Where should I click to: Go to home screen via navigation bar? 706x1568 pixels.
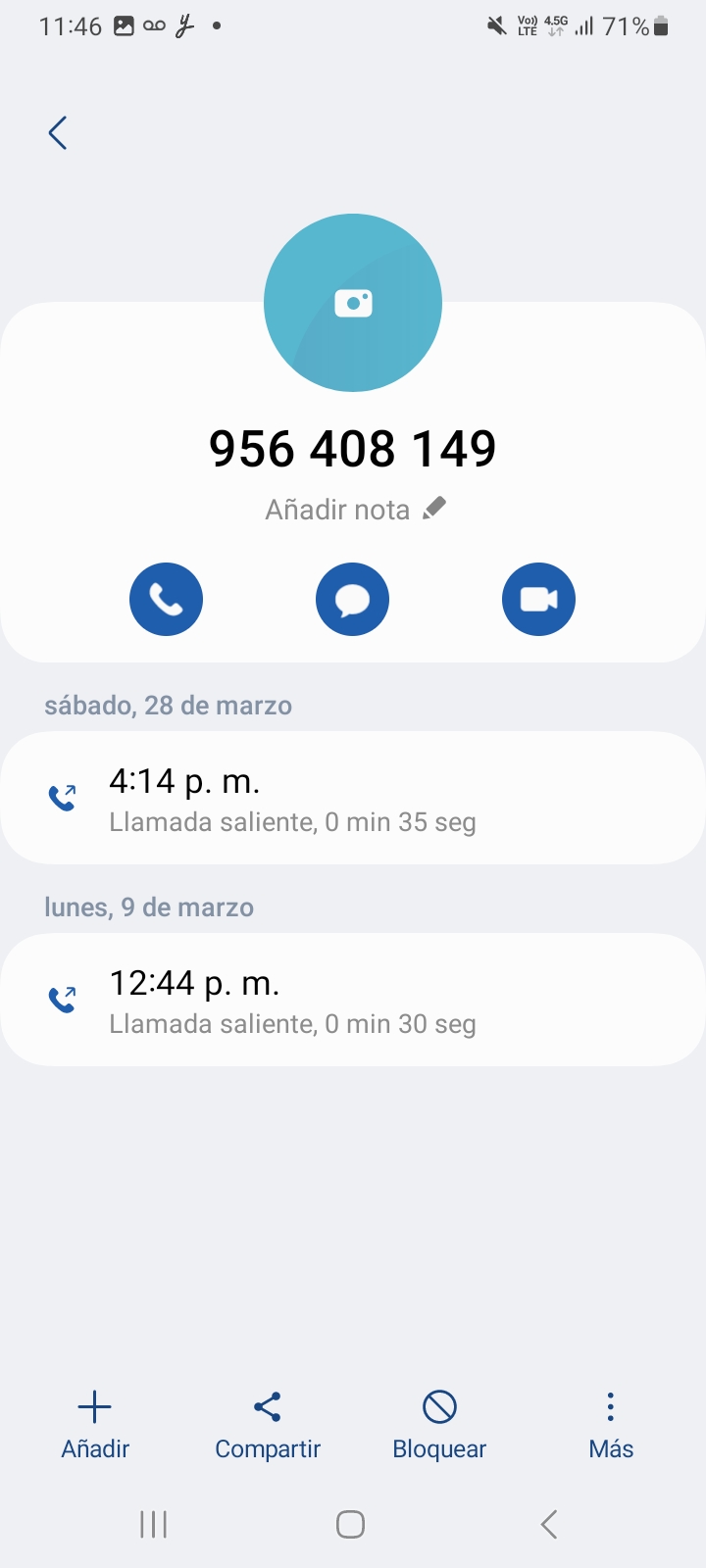coord(351,1525)
